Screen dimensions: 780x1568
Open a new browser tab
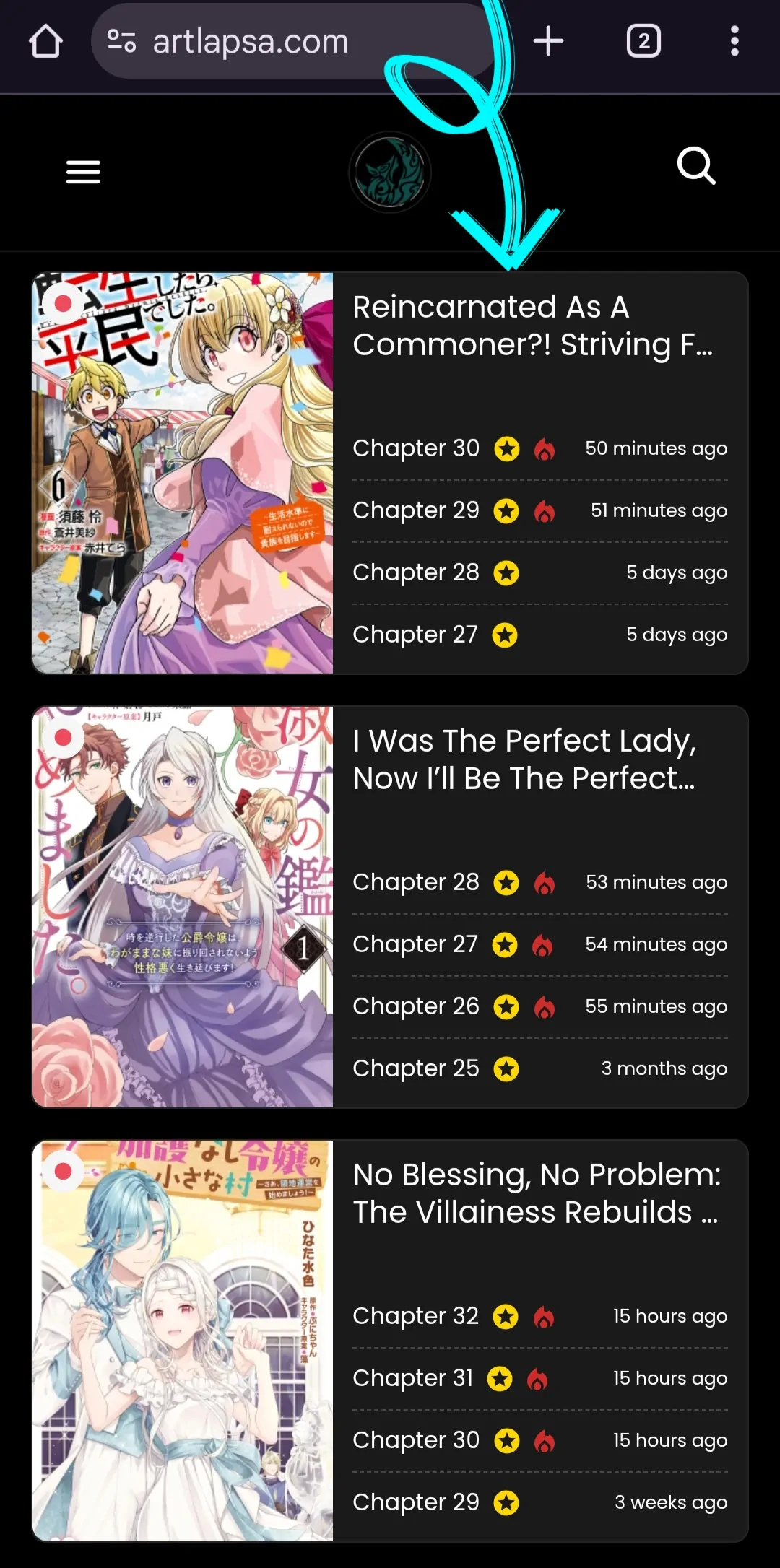[x=548, y=41]
